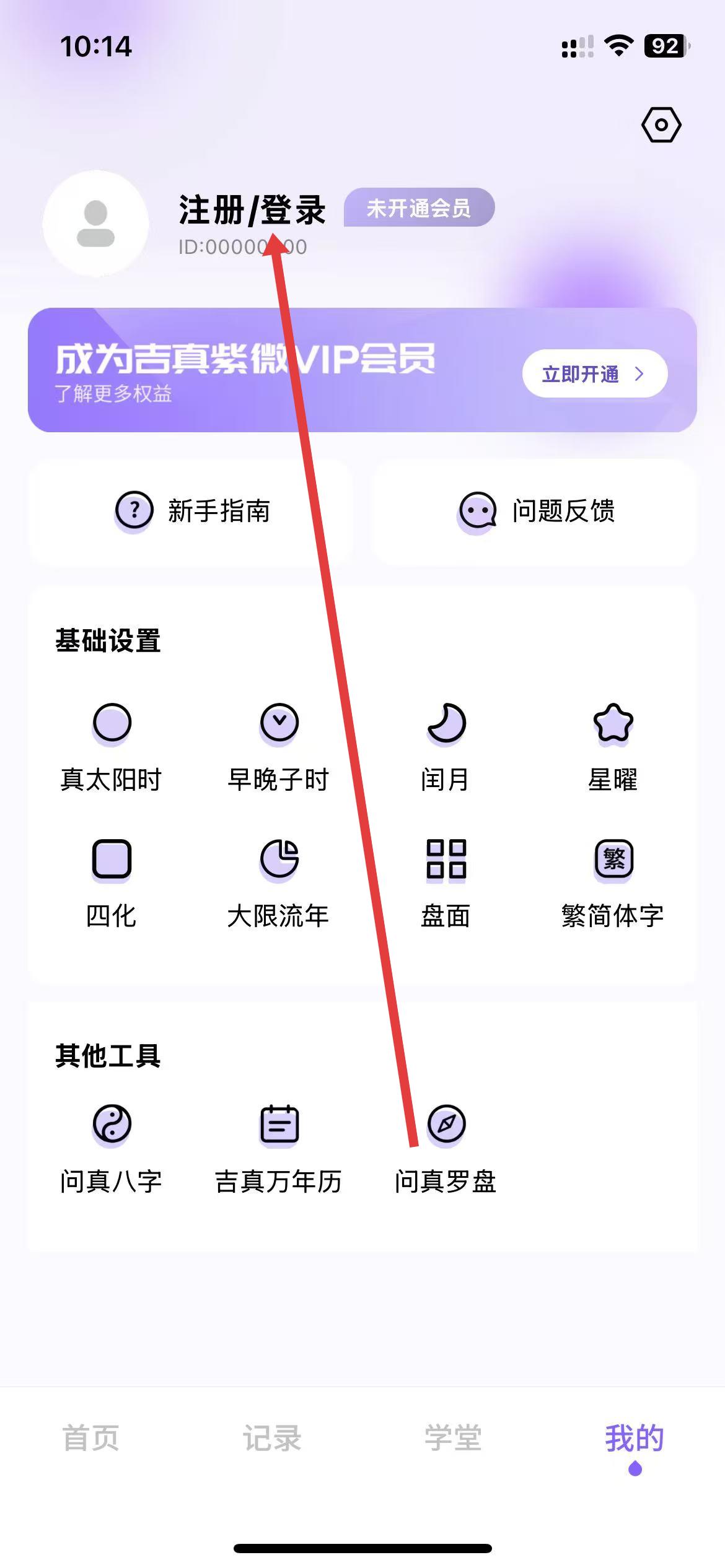Viewport: 725px width, 1568px height.
Task: Open the 新手指南 beginner guide
Action: click(x=192, y=512)
